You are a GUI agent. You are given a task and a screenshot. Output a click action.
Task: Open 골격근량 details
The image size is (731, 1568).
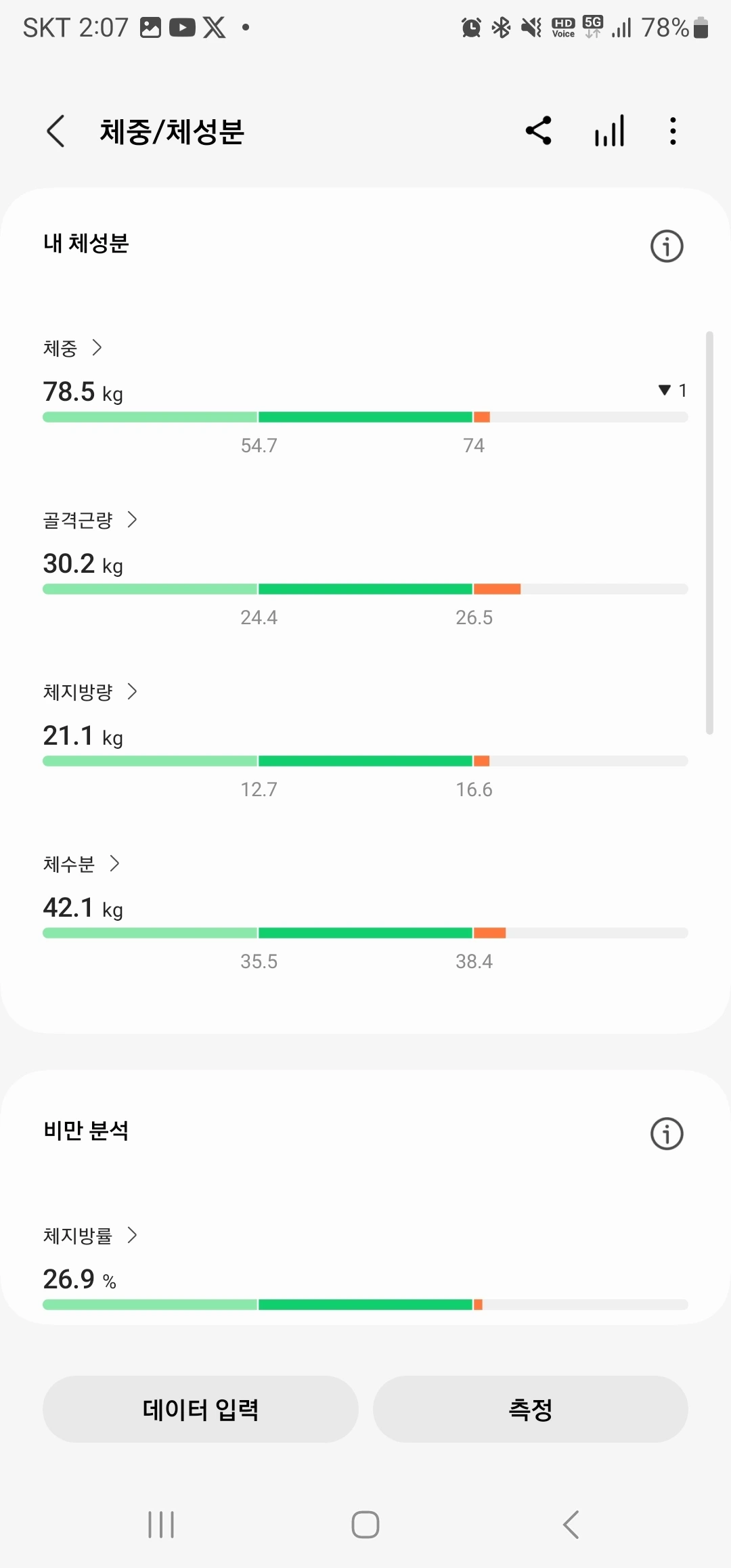click(x=90, y=521)
